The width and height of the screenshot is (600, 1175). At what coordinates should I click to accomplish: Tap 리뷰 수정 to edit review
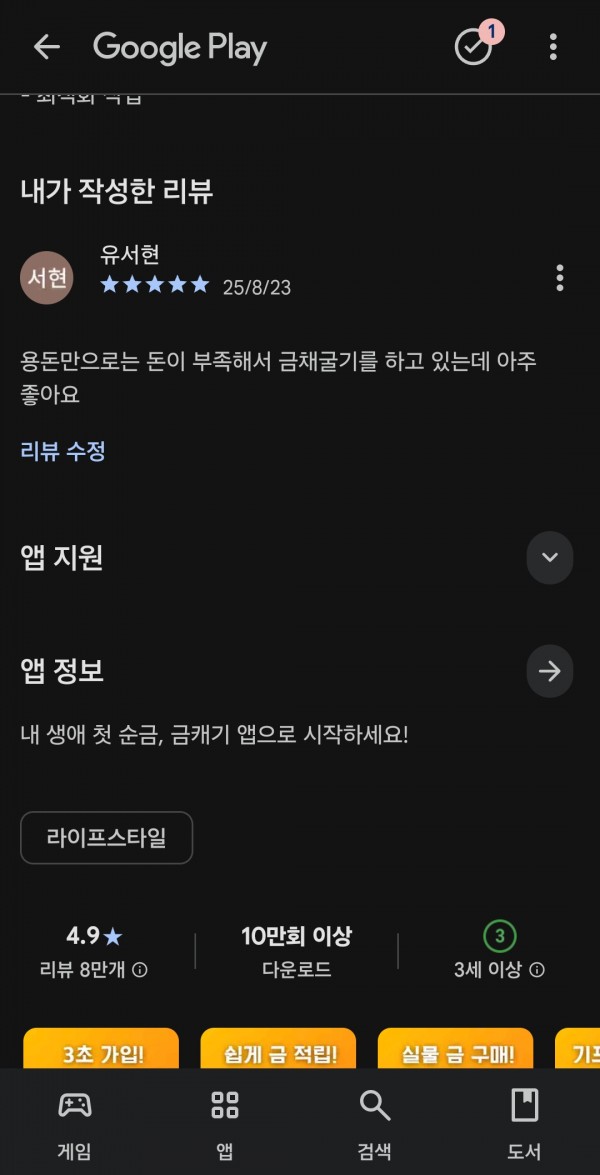pos(63,451)
